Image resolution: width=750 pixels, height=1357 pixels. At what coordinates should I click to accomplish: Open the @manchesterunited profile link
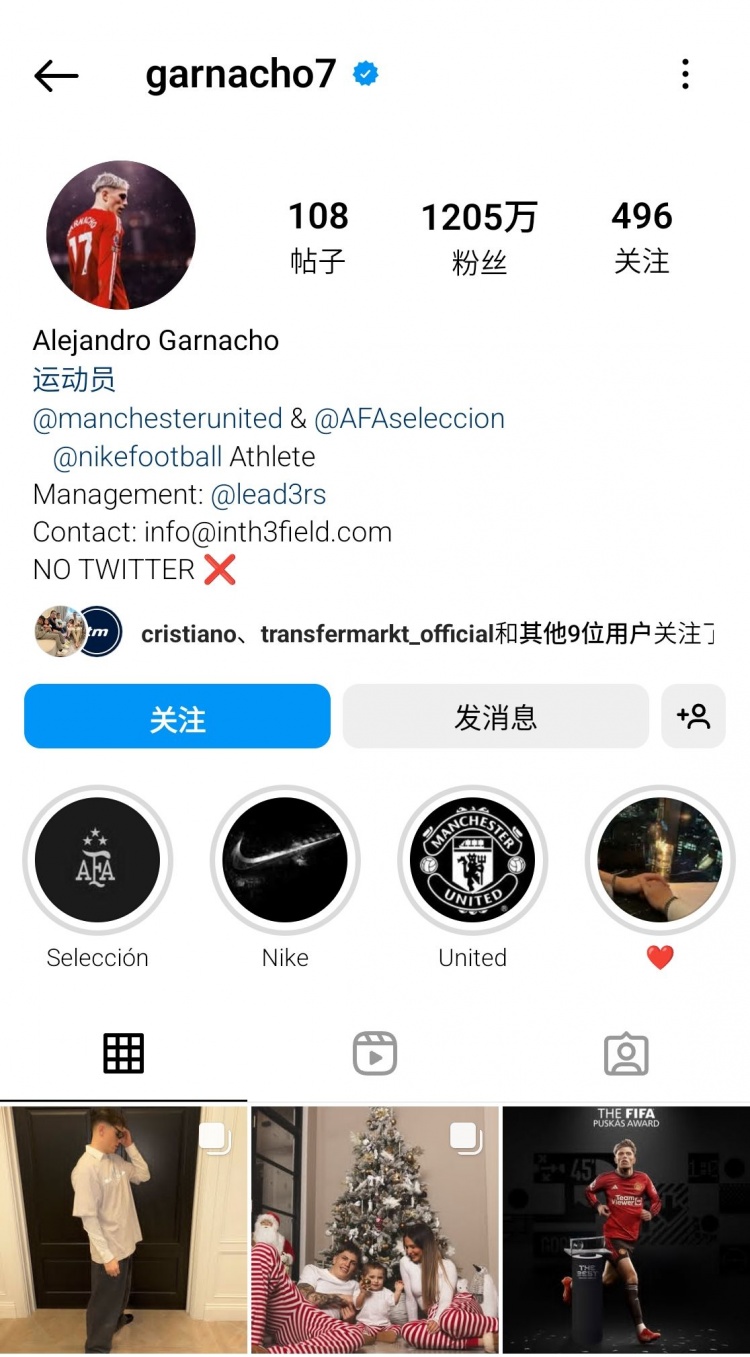point(158,418)
